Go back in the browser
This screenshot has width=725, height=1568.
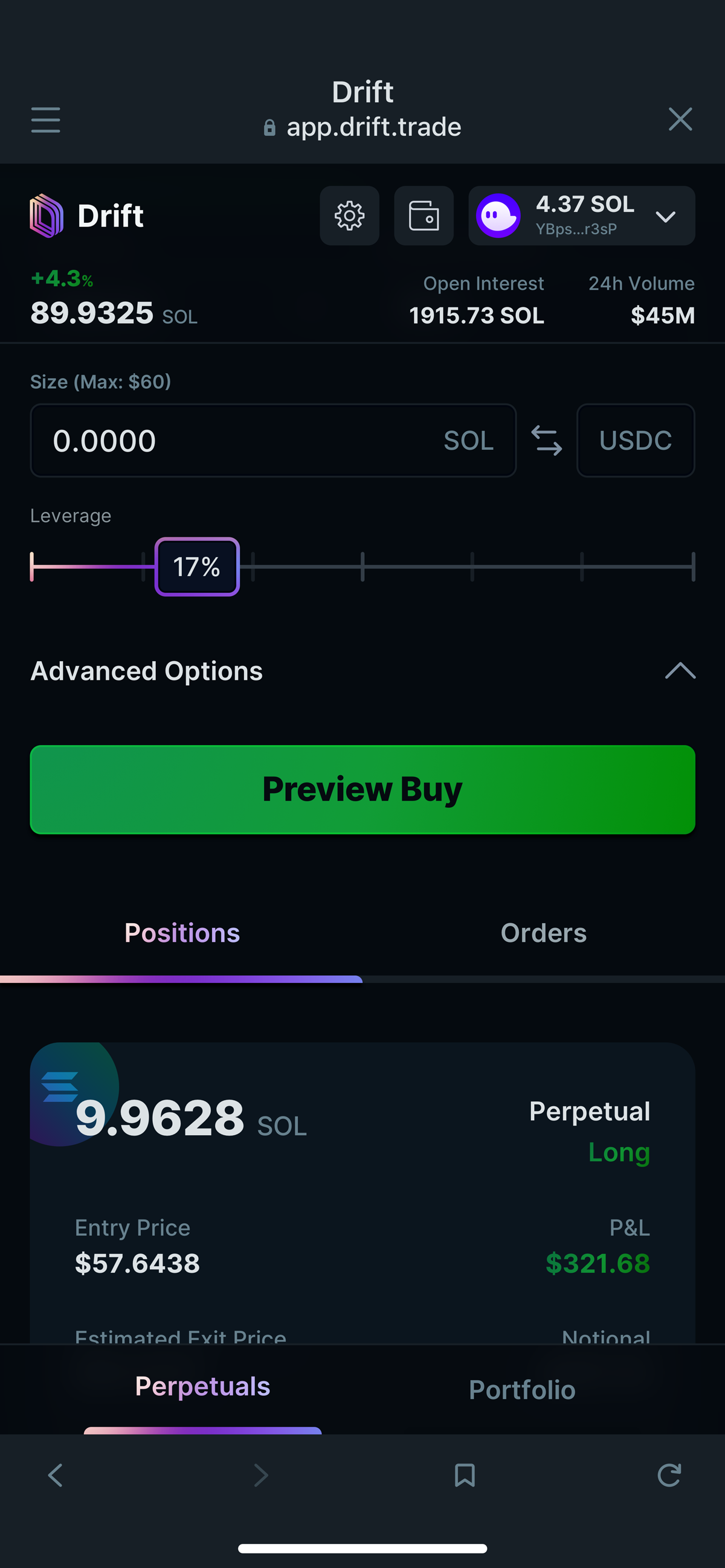tap(56, 1475)
